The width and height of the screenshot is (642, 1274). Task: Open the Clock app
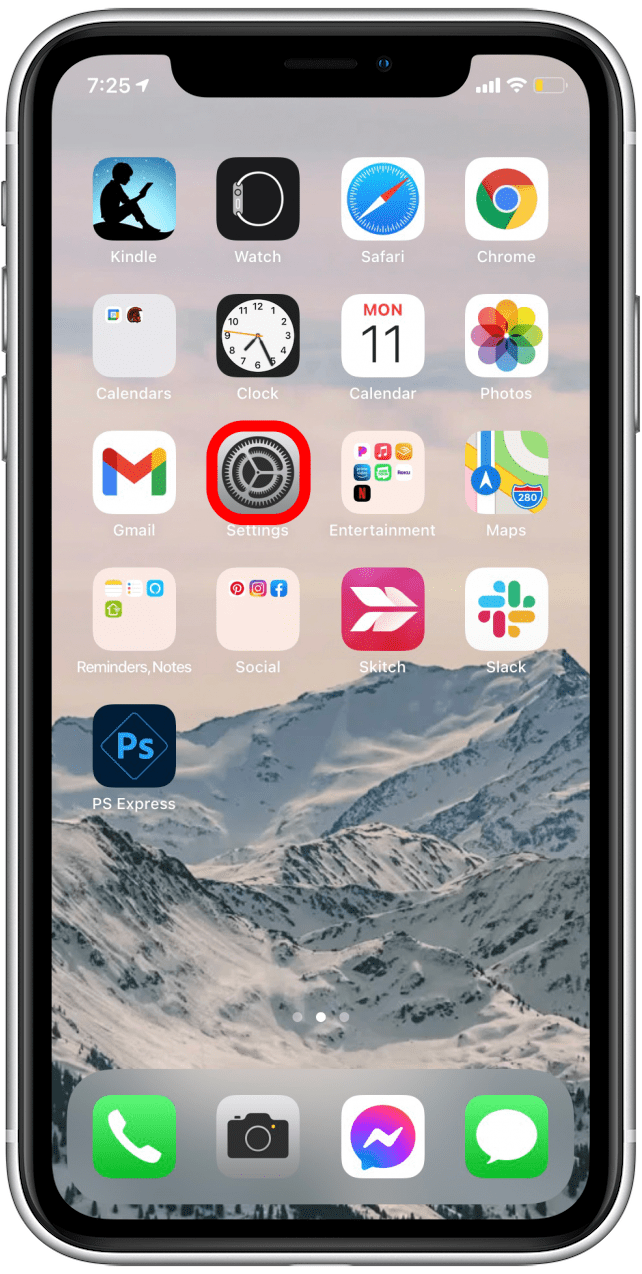pos(258,336)
